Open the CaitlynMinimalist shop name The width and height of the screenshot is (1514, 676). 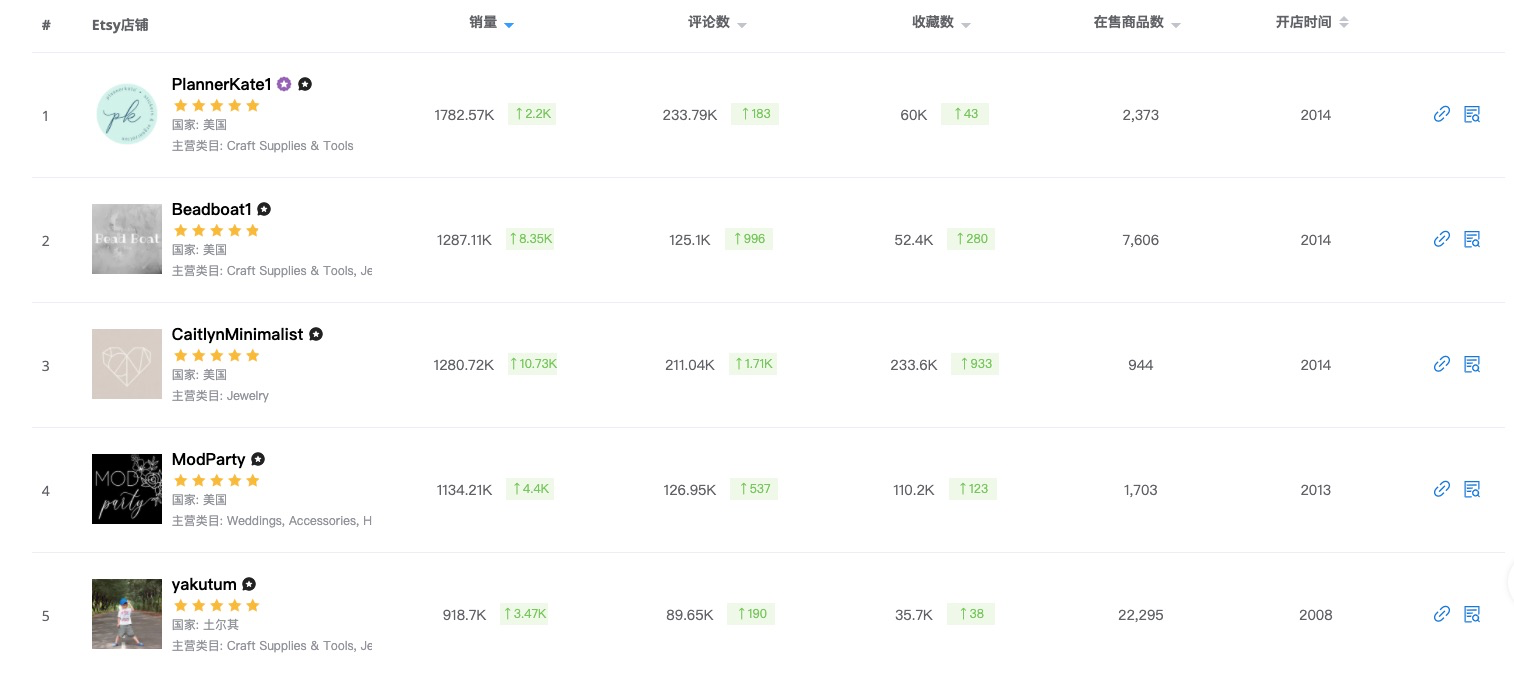pos(237,335)
